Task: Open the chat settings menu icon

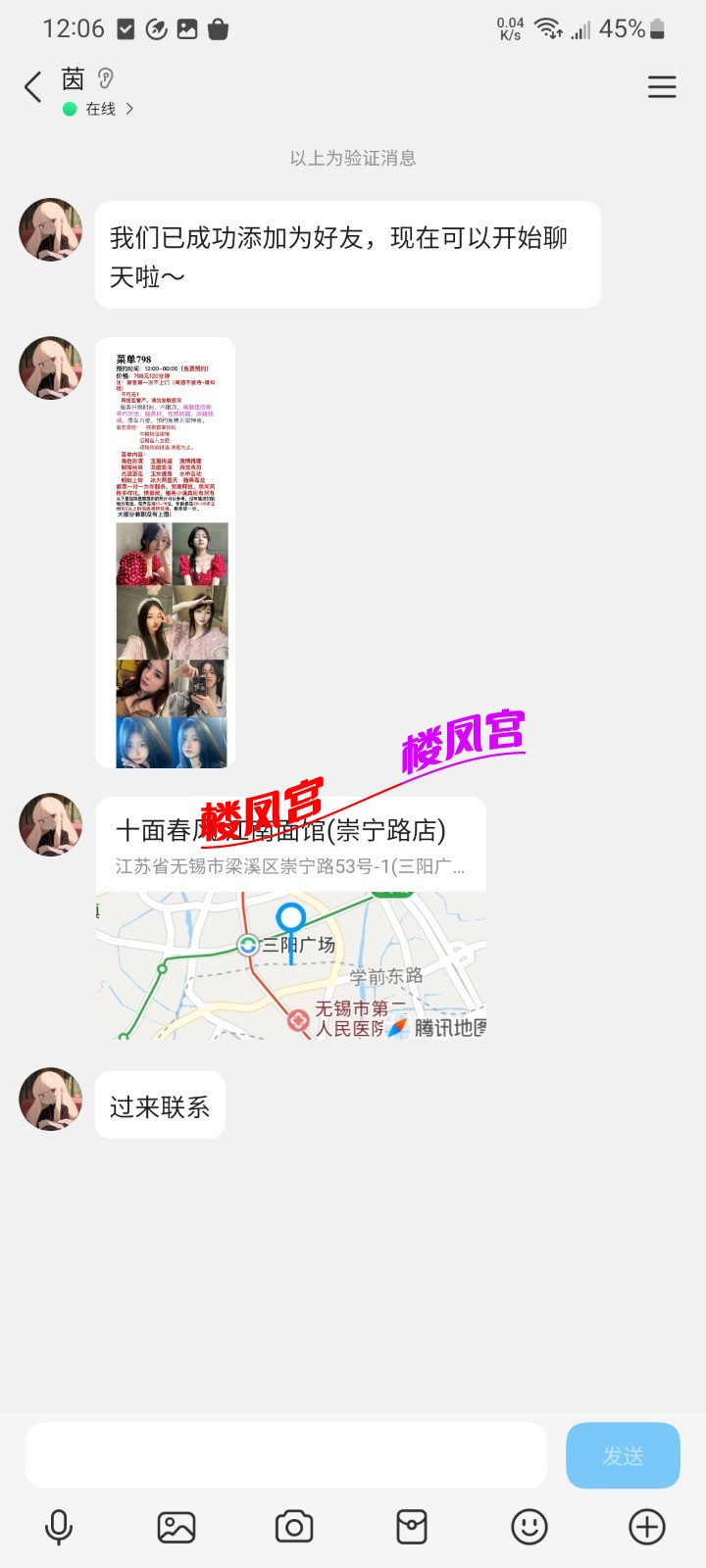Action: [x=662, y=87]
